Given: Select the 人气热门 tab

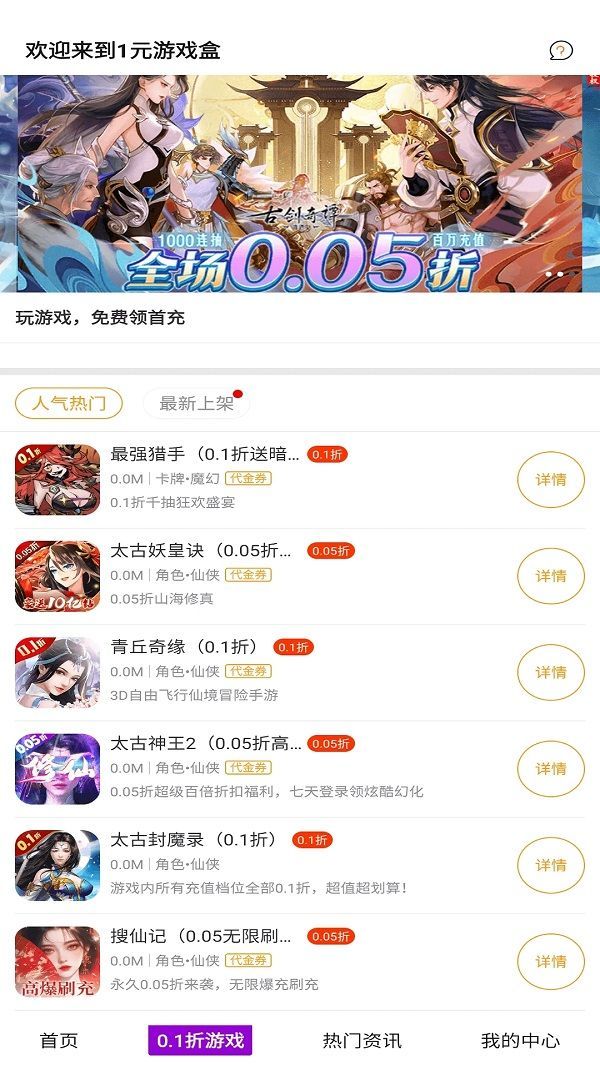Looking at the screenshot, I should coord(69,404).
